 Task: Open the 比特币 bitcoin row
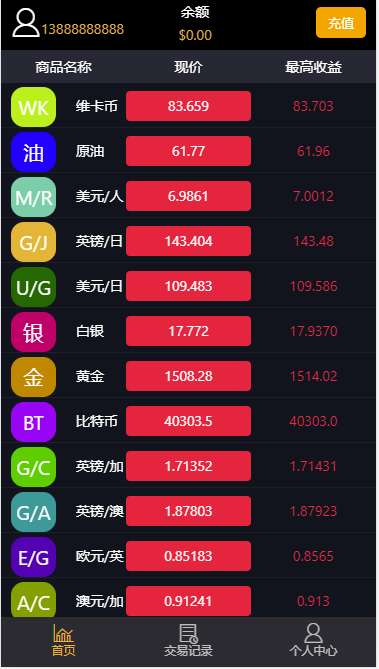[x=190, y=422]
